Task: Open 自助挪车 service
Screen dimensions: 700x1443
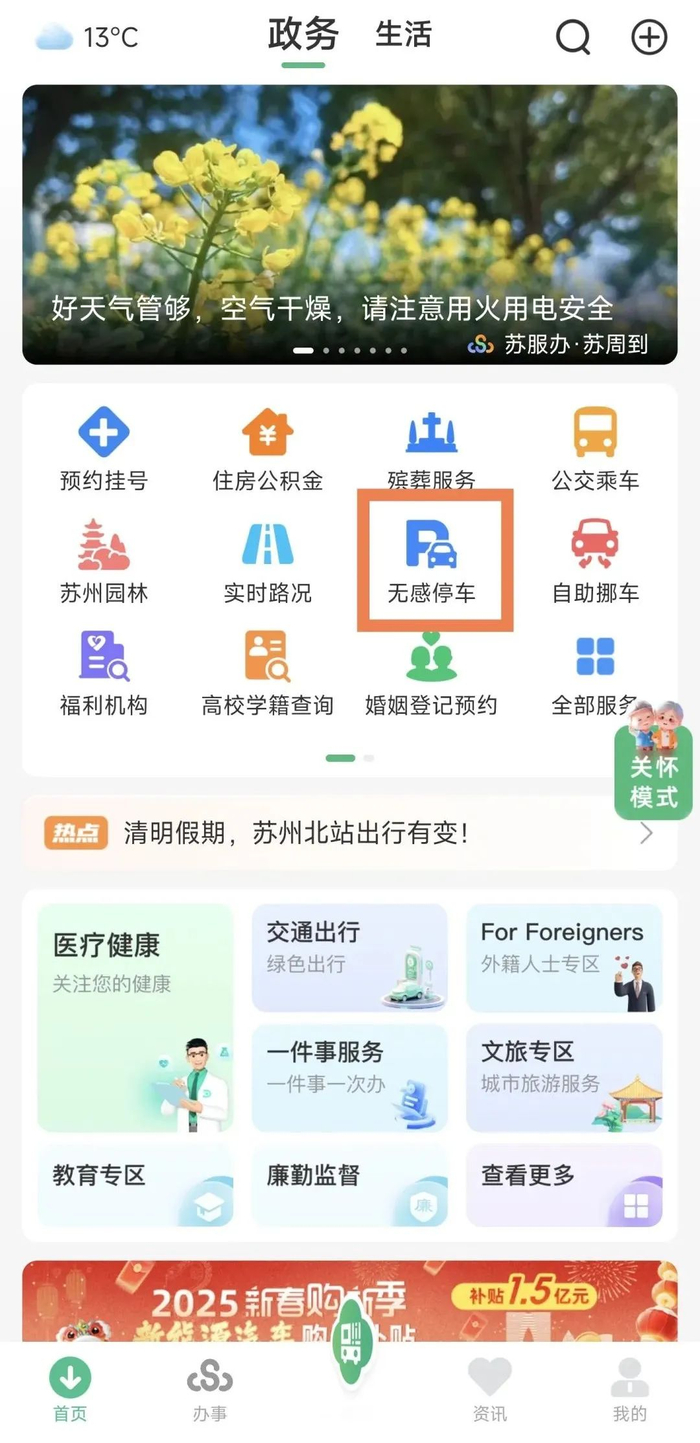Action: tap(595, 560)
